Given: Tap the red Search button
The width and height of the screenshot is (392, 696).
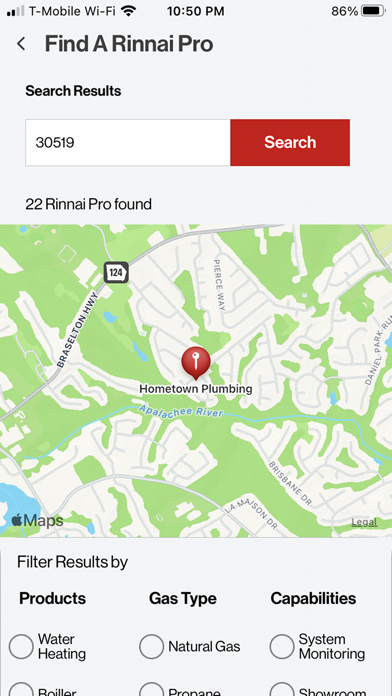Looking at the screenshot, I should [x=290, y=142].
